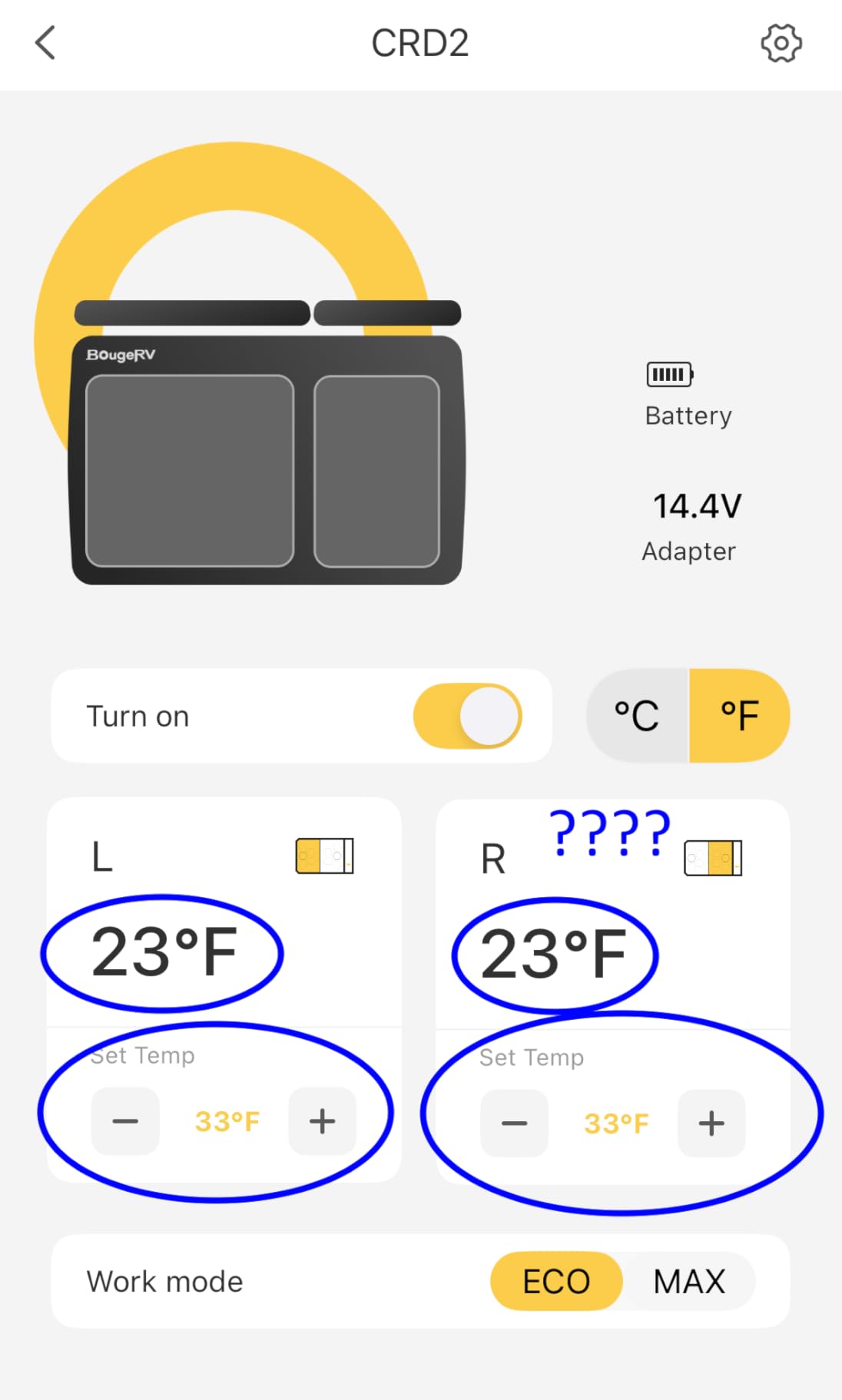Screen dimensions: 842x1400
Task: Switch to MAX work mode
Action: (x=689, y=1280)
